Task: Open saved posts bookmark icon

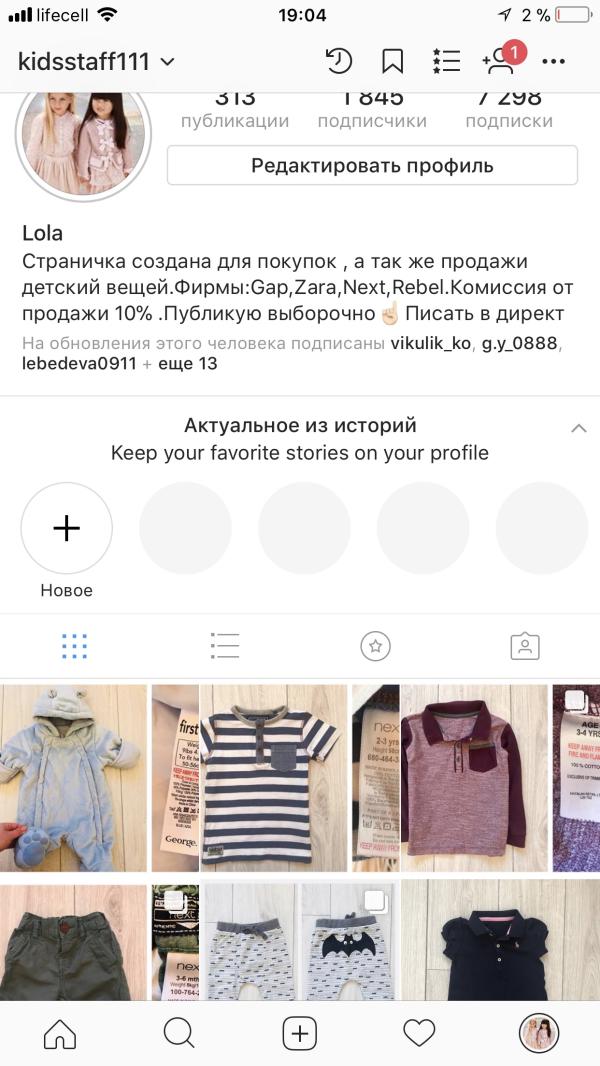Action: [393, 61]
